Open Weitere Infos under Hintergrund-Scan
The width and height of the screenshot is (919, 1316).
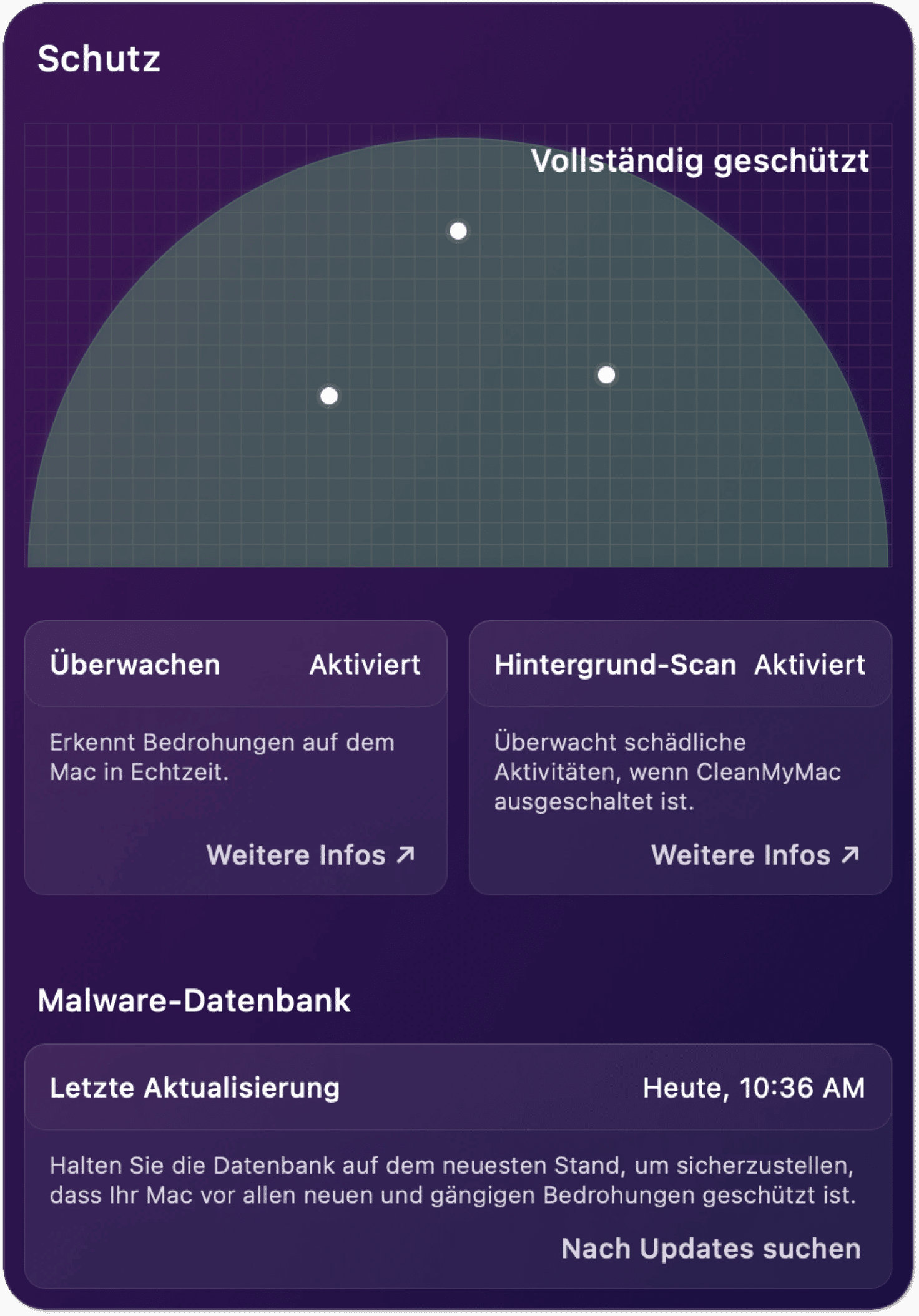pos(755,855)
